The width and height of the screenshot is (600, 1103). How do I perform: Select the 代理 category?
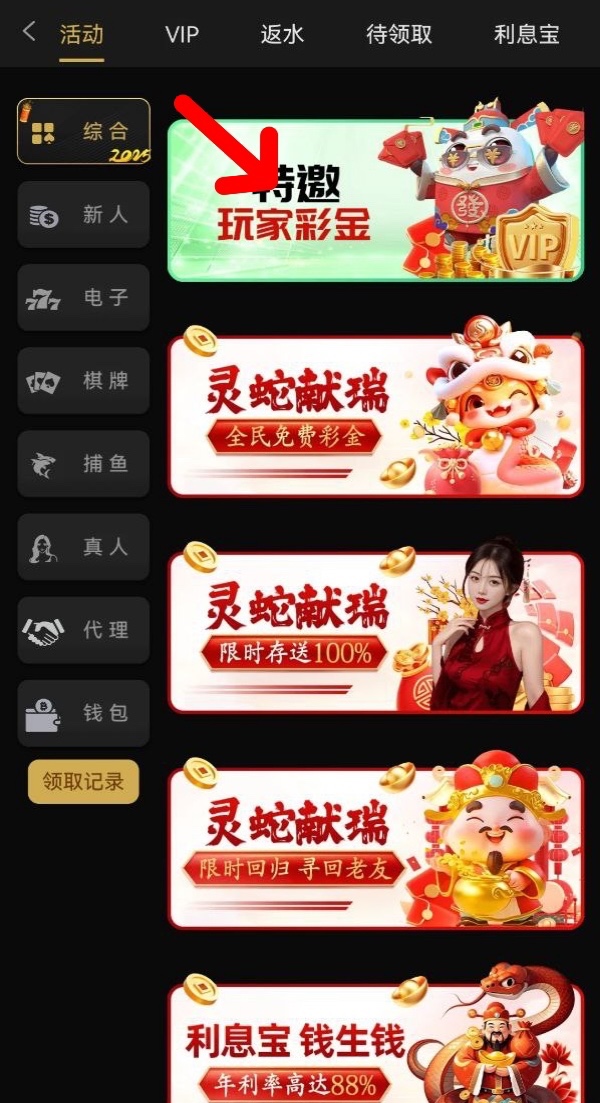point(84,630)
